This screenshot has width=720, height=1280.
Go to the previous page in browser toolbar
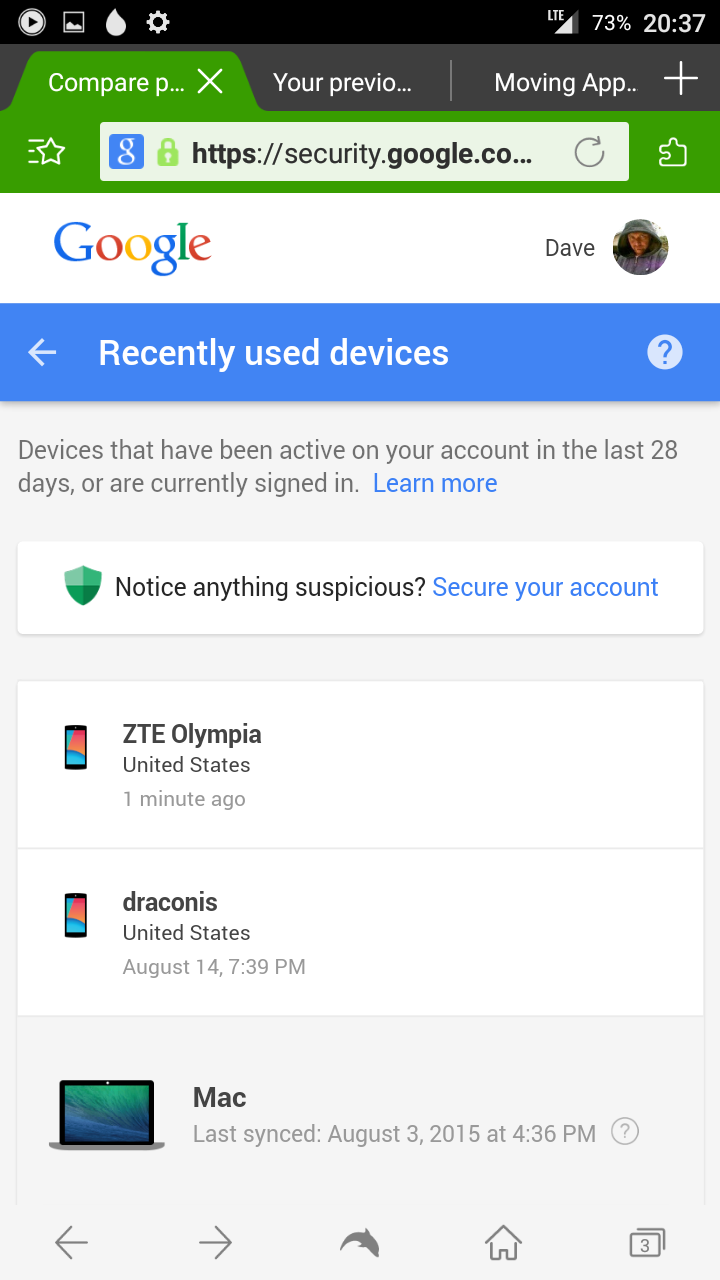coord(72,1243)
